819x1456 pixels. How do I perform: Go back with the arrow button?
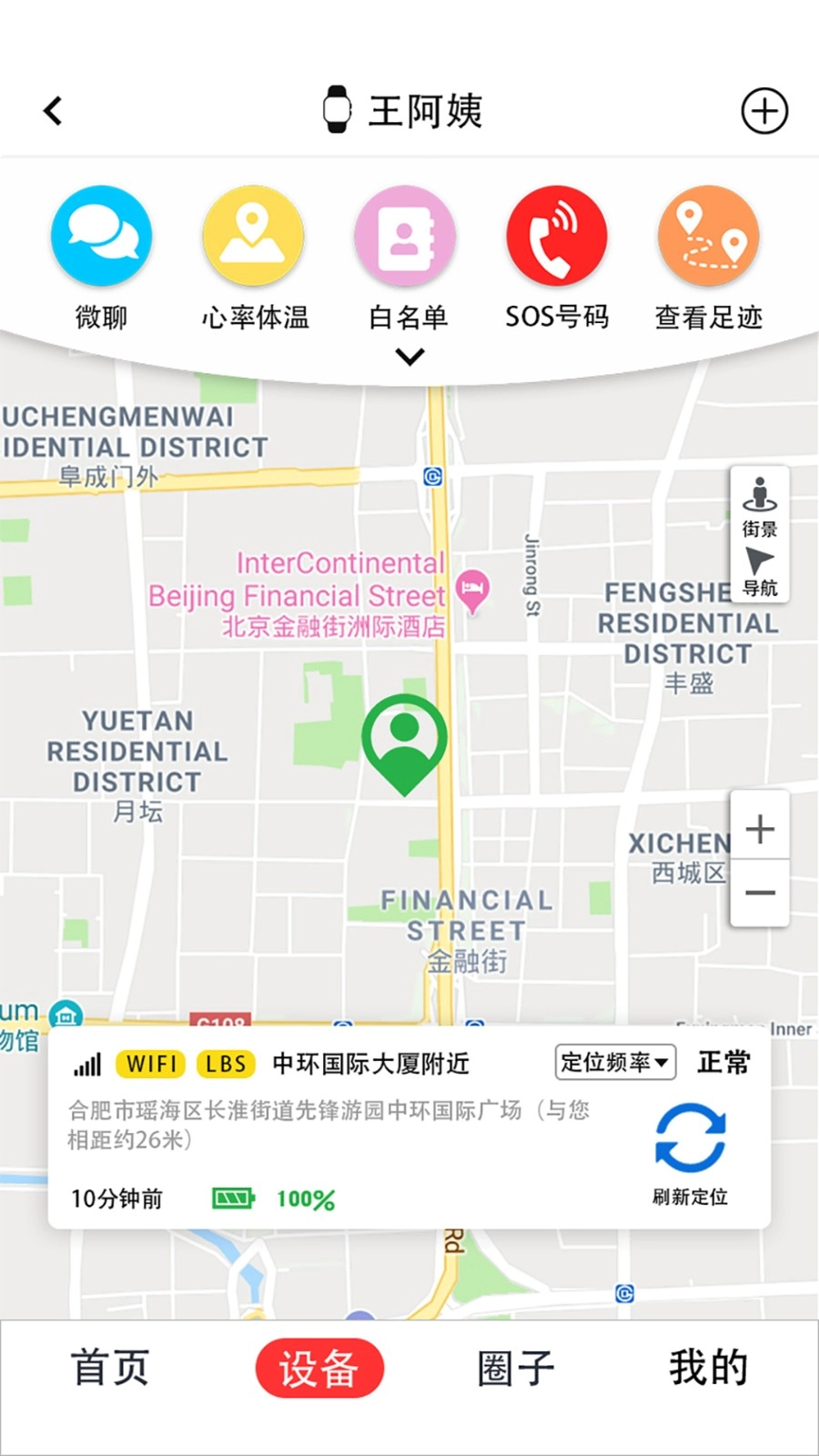click(52, 109)
